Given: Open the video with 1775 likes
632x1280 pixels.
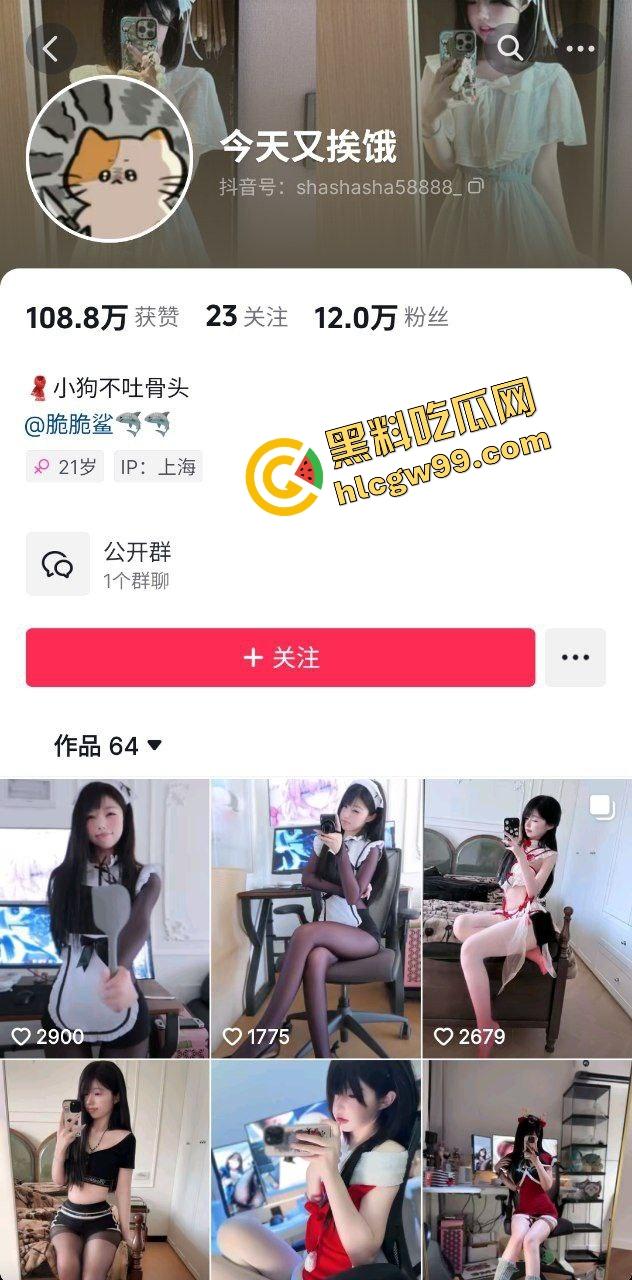Looking at the screenshot, I should pyautogui.click(x=316, y=918).
